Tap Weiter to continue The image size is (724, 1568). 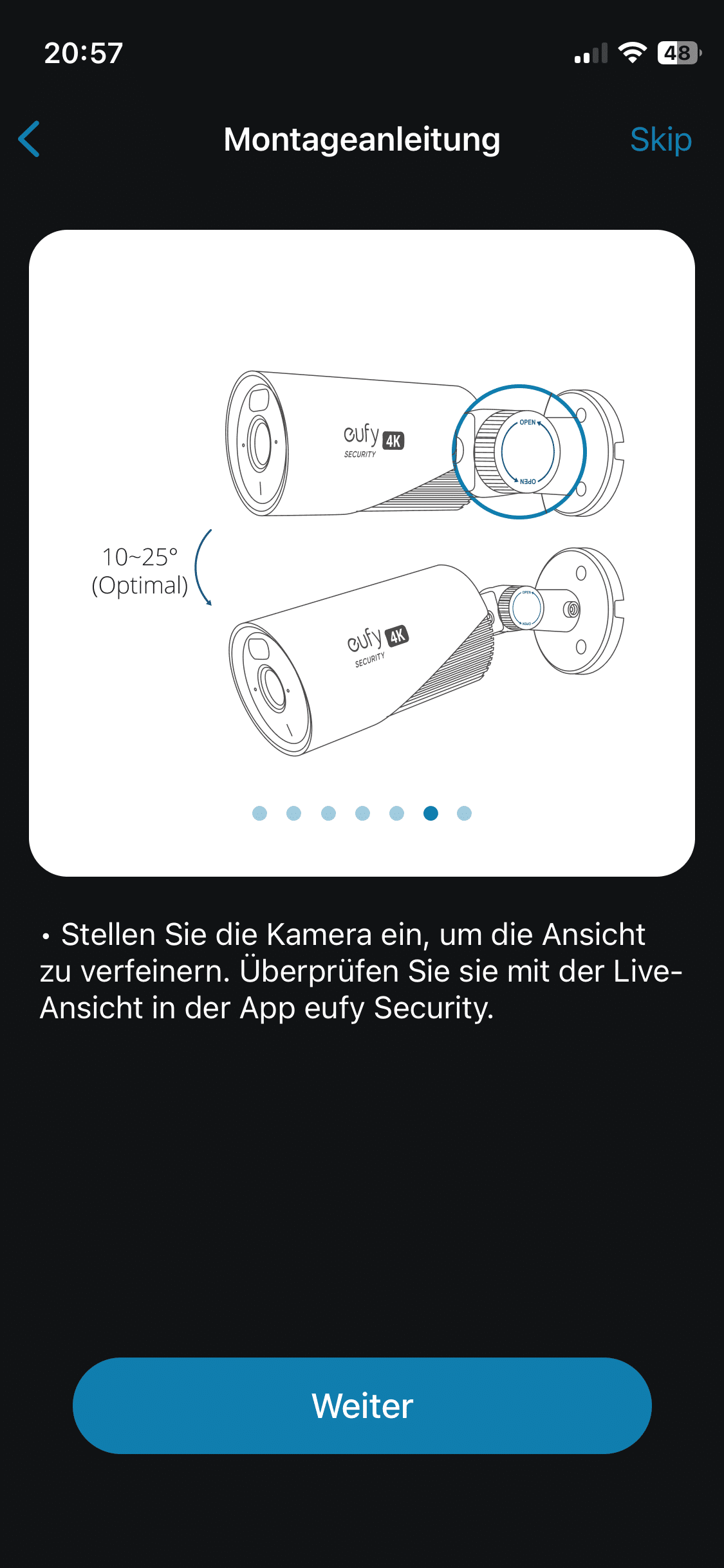362,1405
